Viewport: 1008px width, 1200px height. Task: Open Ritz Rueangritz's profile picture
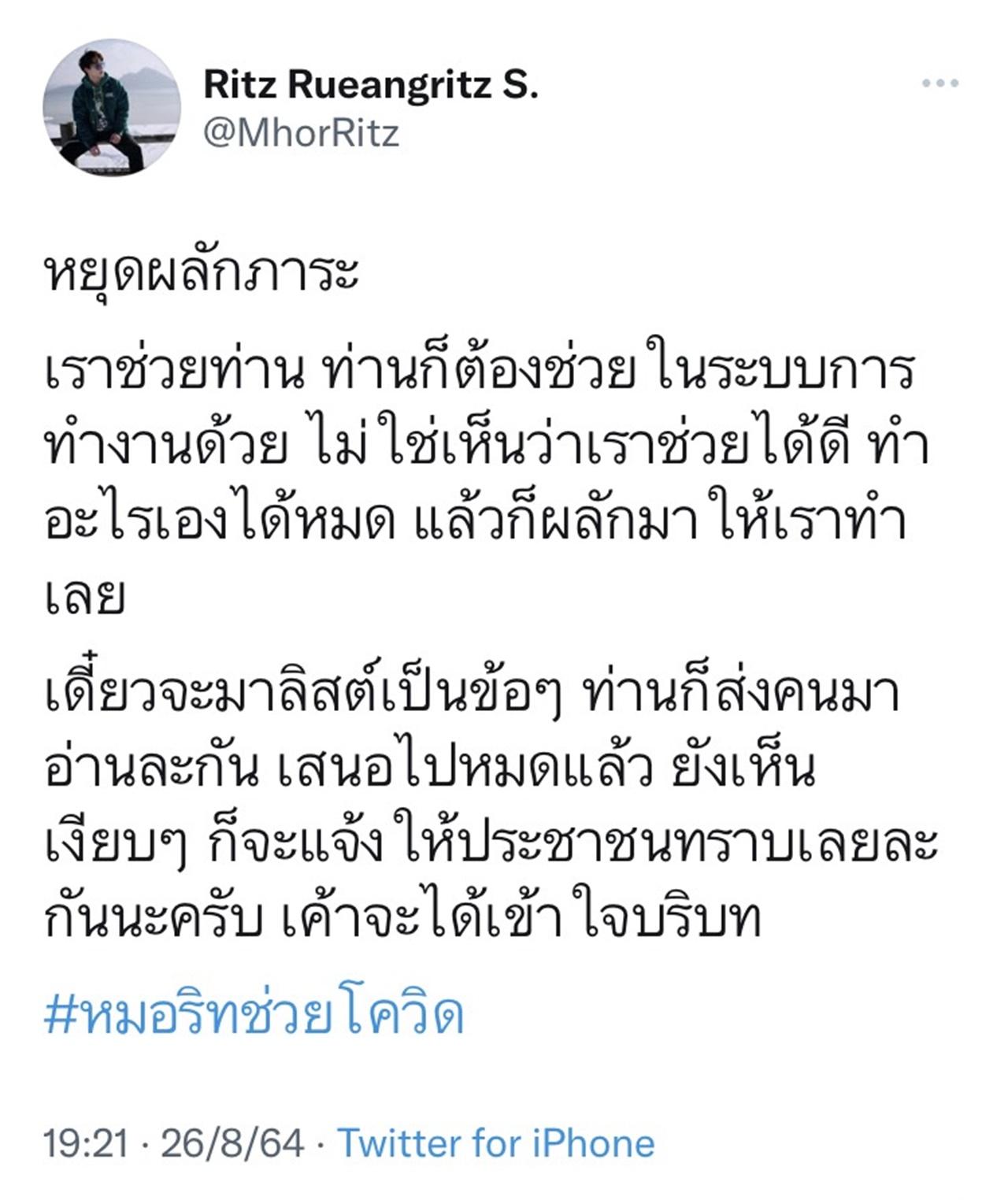pyautogui.click(x=111, y=107)
